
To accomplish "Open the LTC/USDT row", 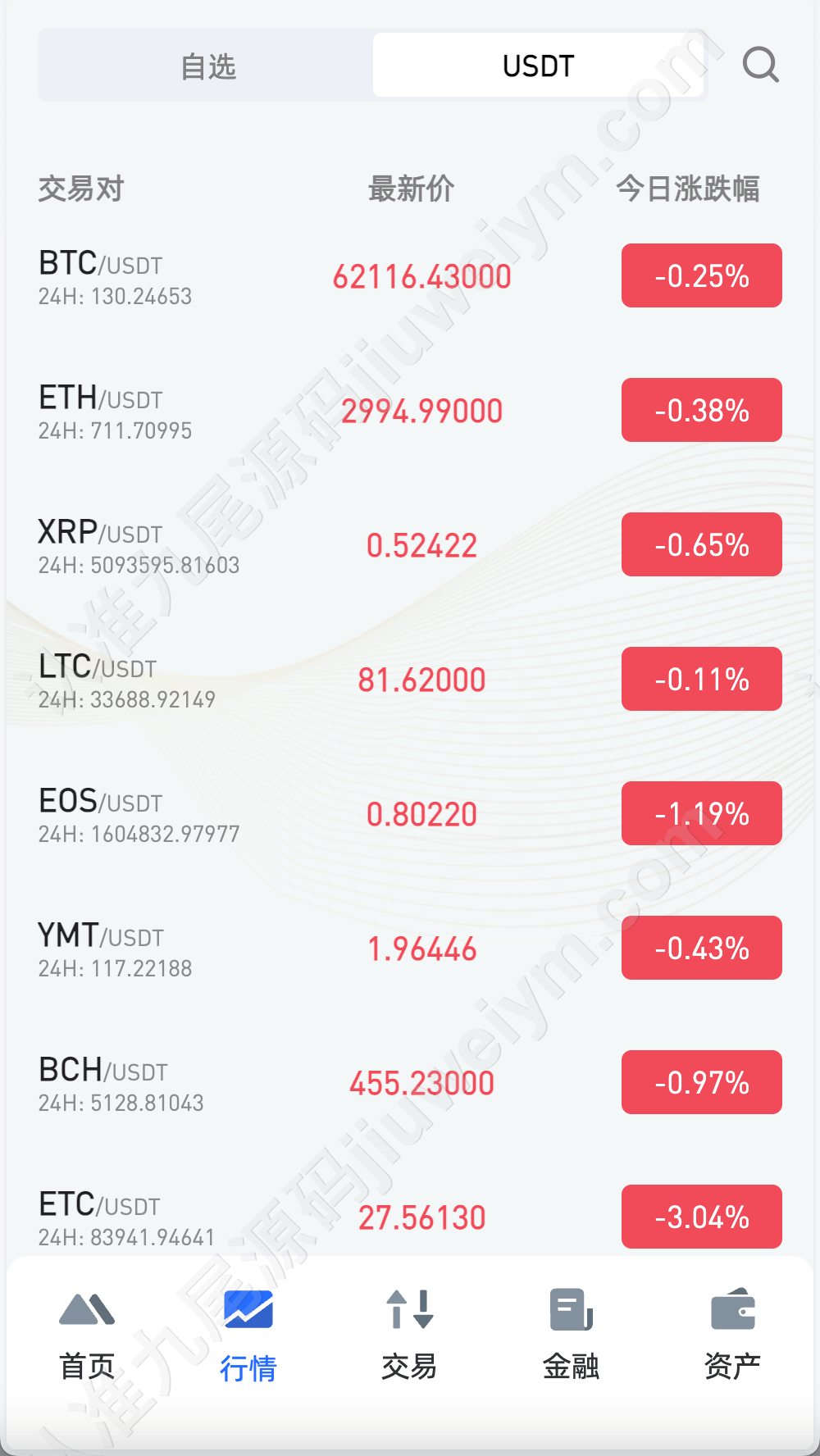I will (x=410, y=680).
